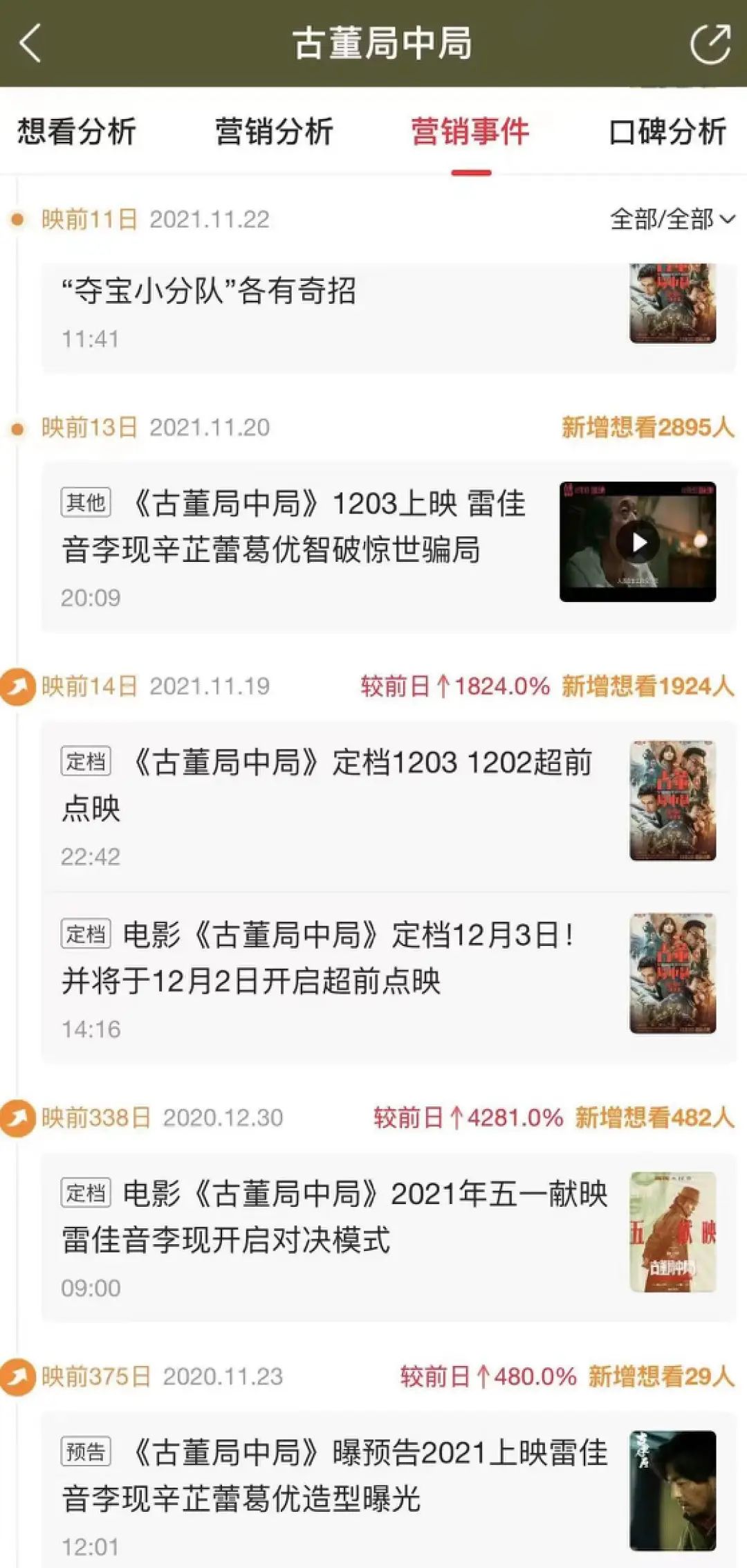Switch to 口碑分析 tab
Viewport: 747px width, 1568px height.
[x=667, y=131]
